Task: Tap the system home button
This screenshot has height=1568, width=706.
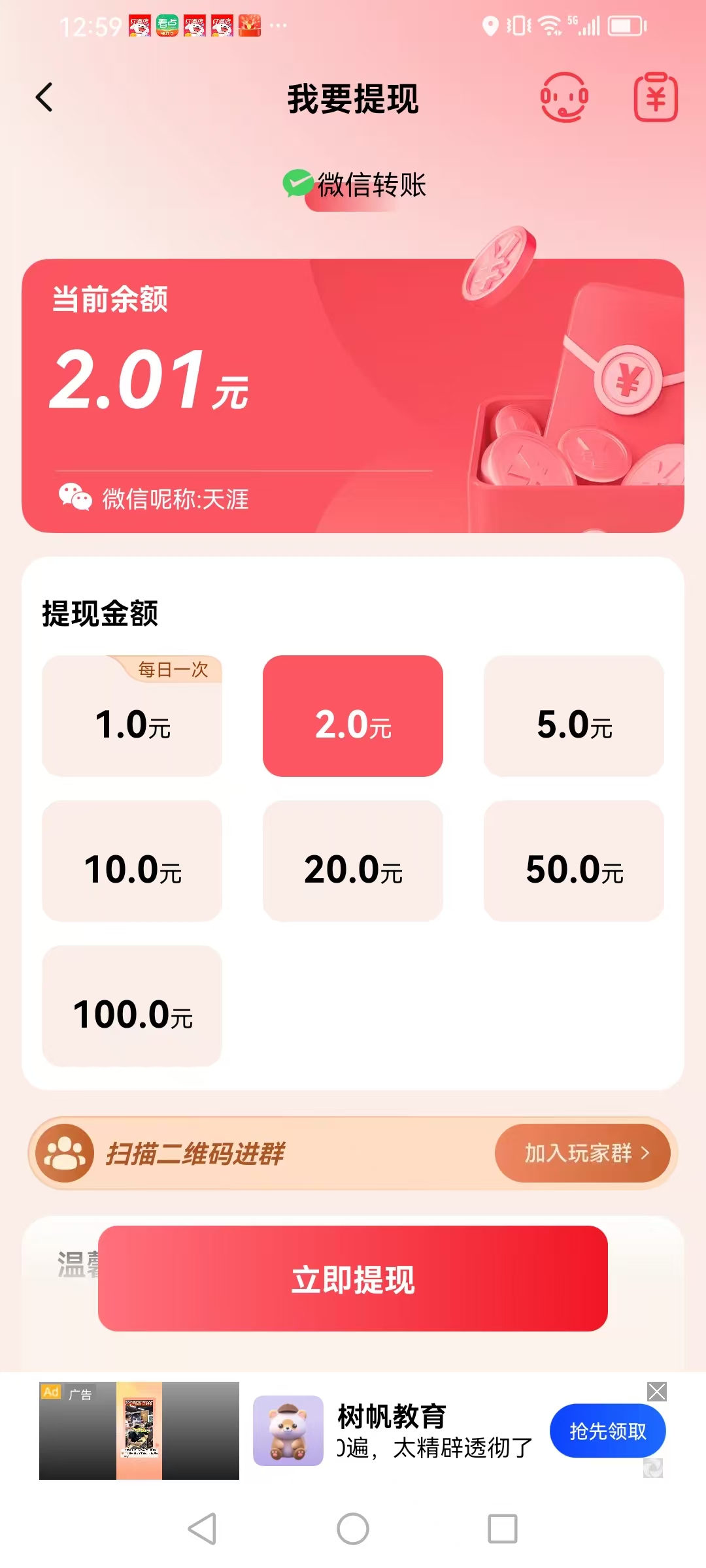Action: coord(353,1529)
